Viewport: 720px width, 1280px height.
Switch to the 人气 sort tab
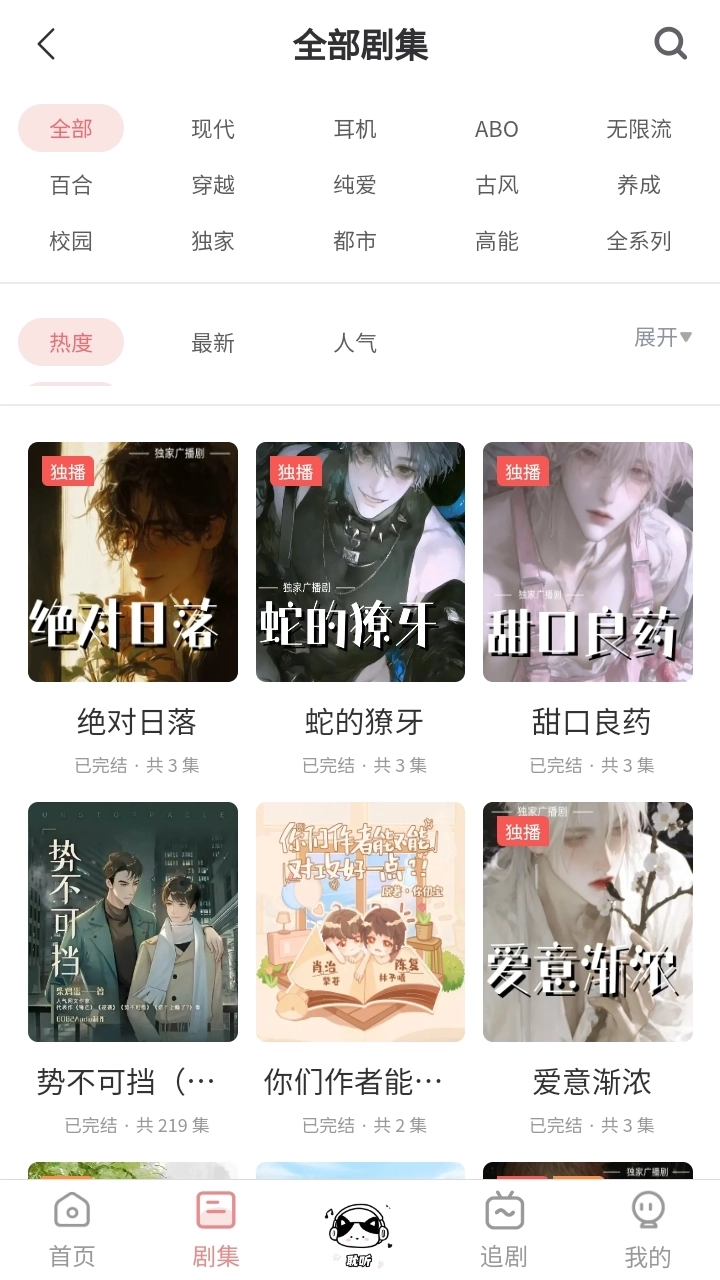pyautogui.click(x=356, y=343)
